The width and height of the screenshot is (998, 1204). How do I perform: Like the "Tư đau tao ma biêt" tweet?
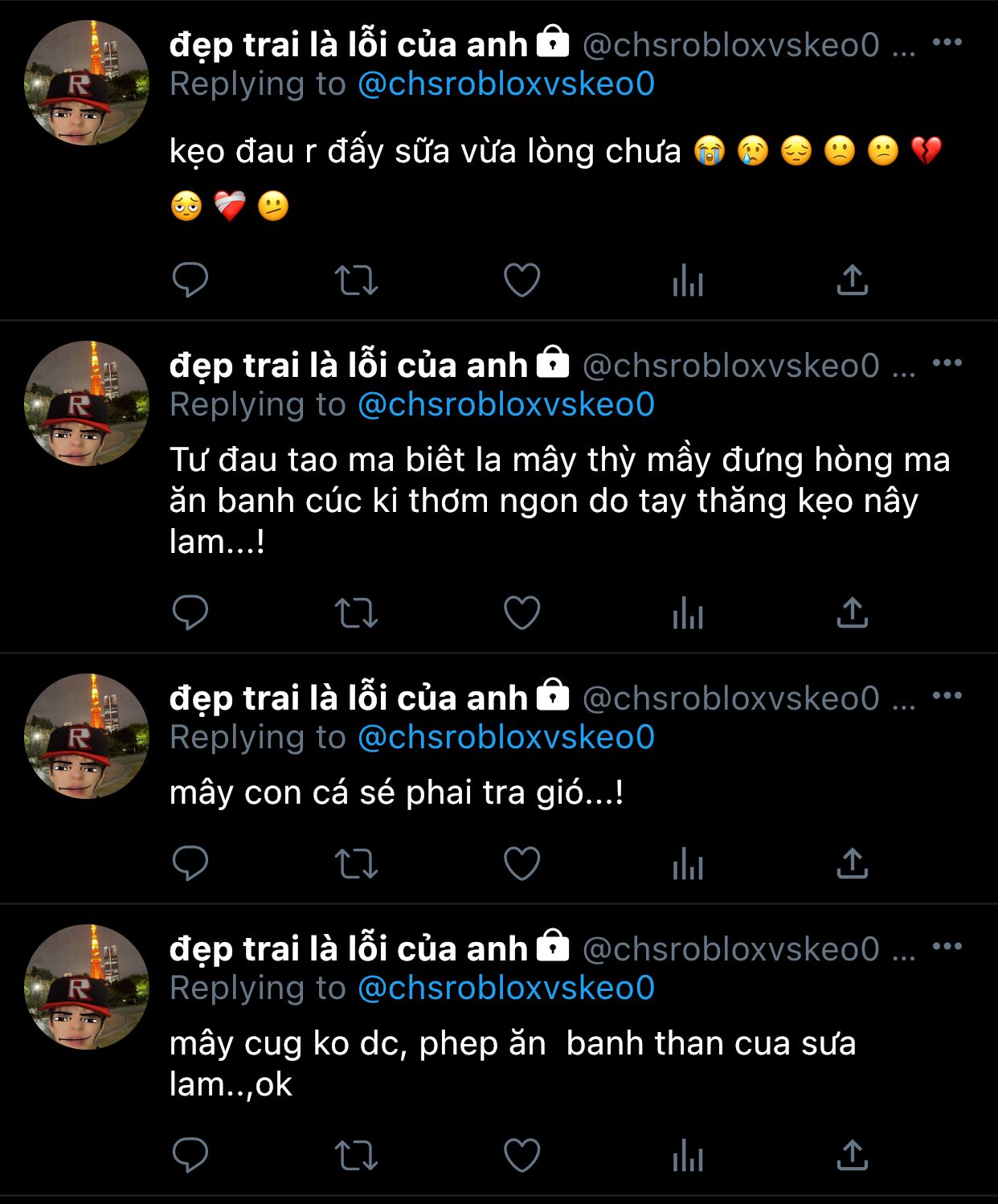click(x=521, y=613)
